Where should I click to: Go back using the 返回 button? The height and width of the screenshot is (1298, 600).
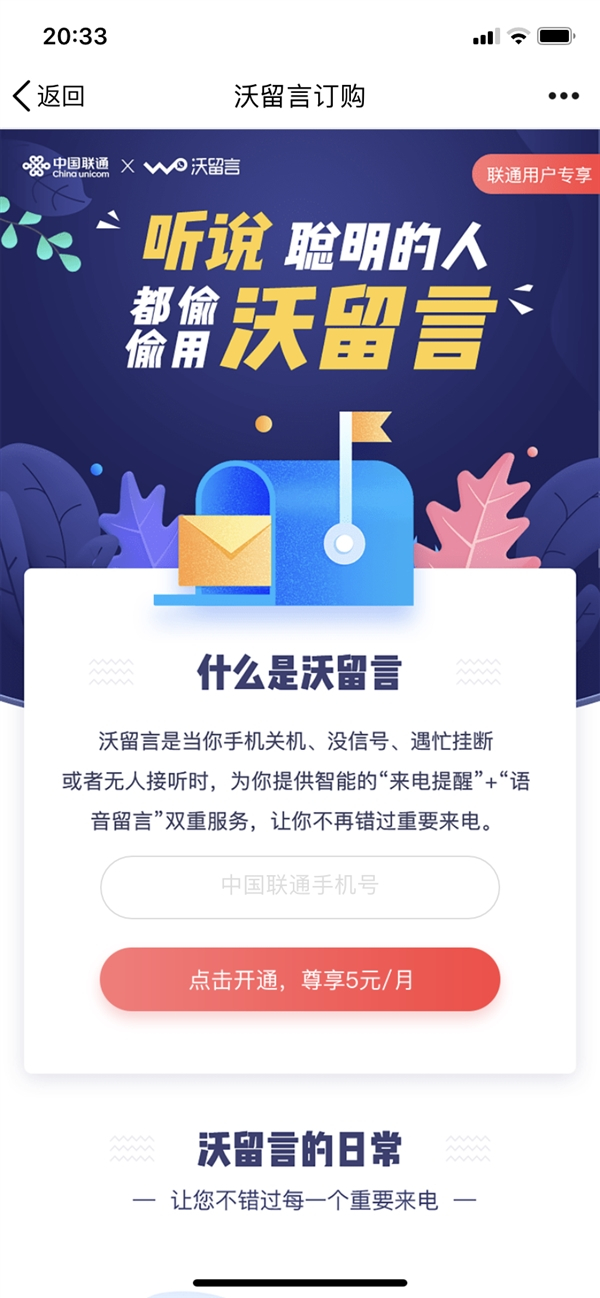(49, 96)
